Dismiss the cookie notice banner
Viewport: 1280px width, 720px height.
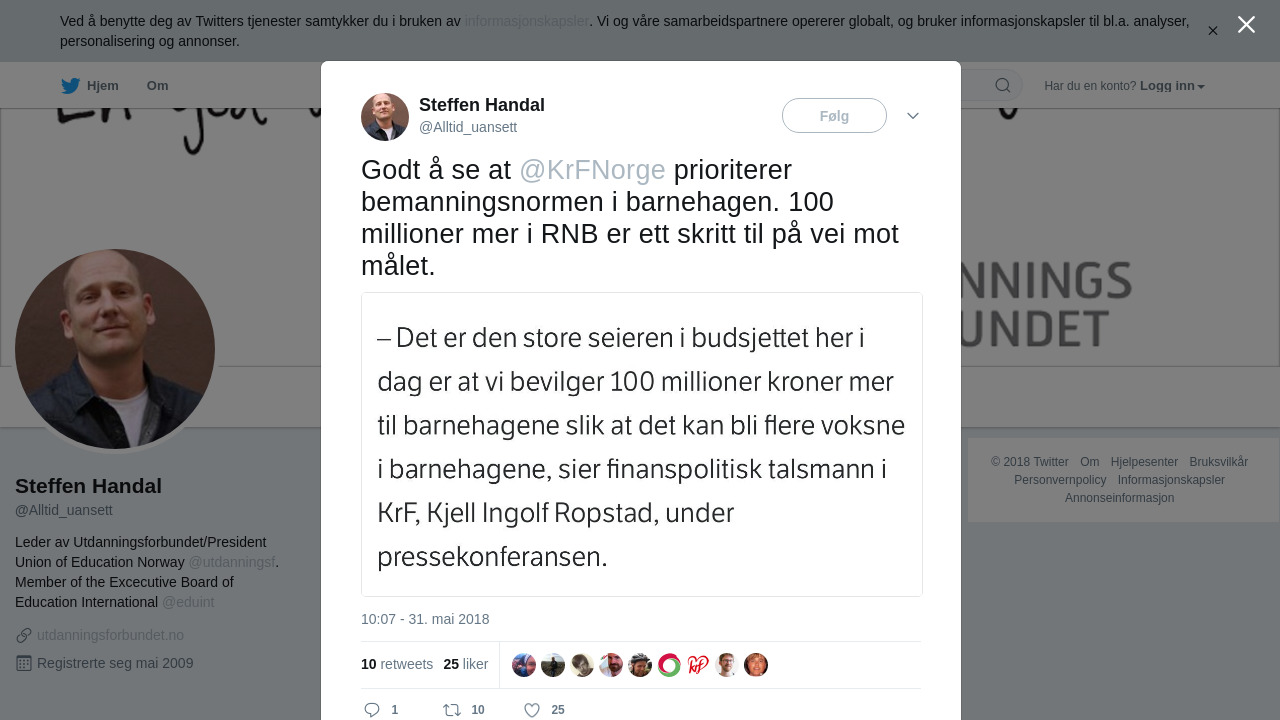(1213, 31)
